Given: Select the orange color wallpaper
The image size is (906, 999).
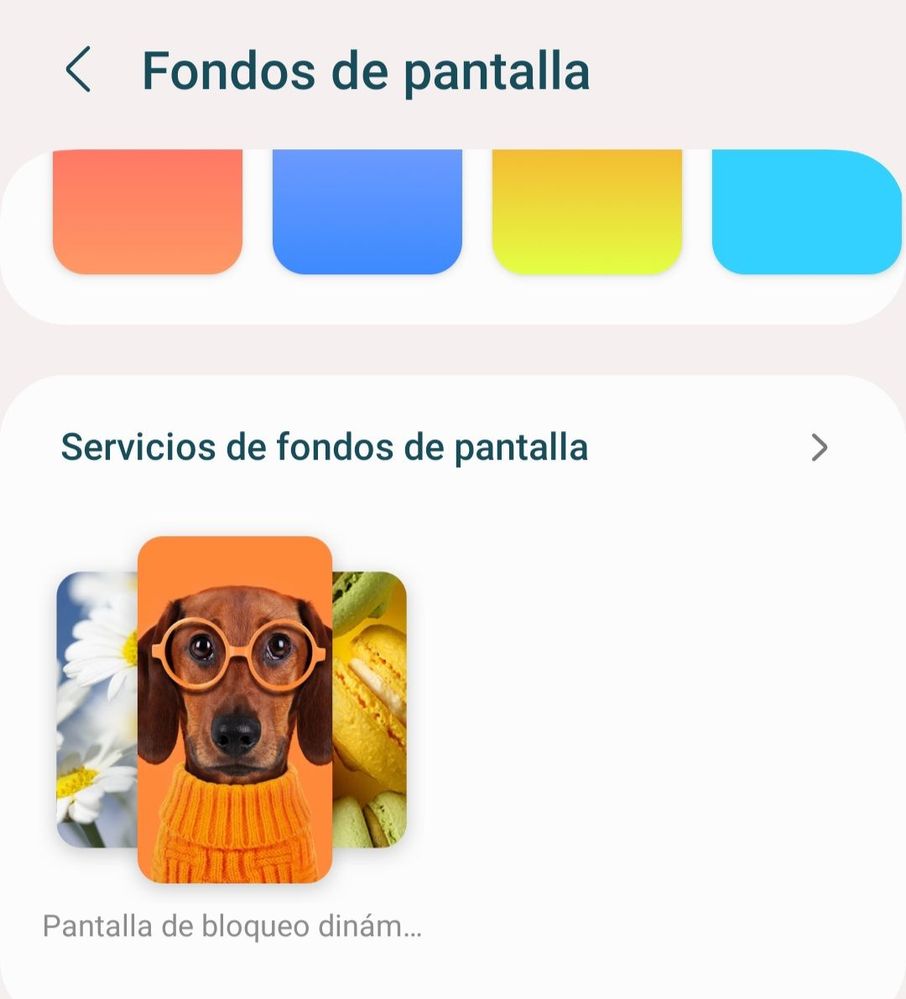Looking at the screenshot, I should 147,211.
